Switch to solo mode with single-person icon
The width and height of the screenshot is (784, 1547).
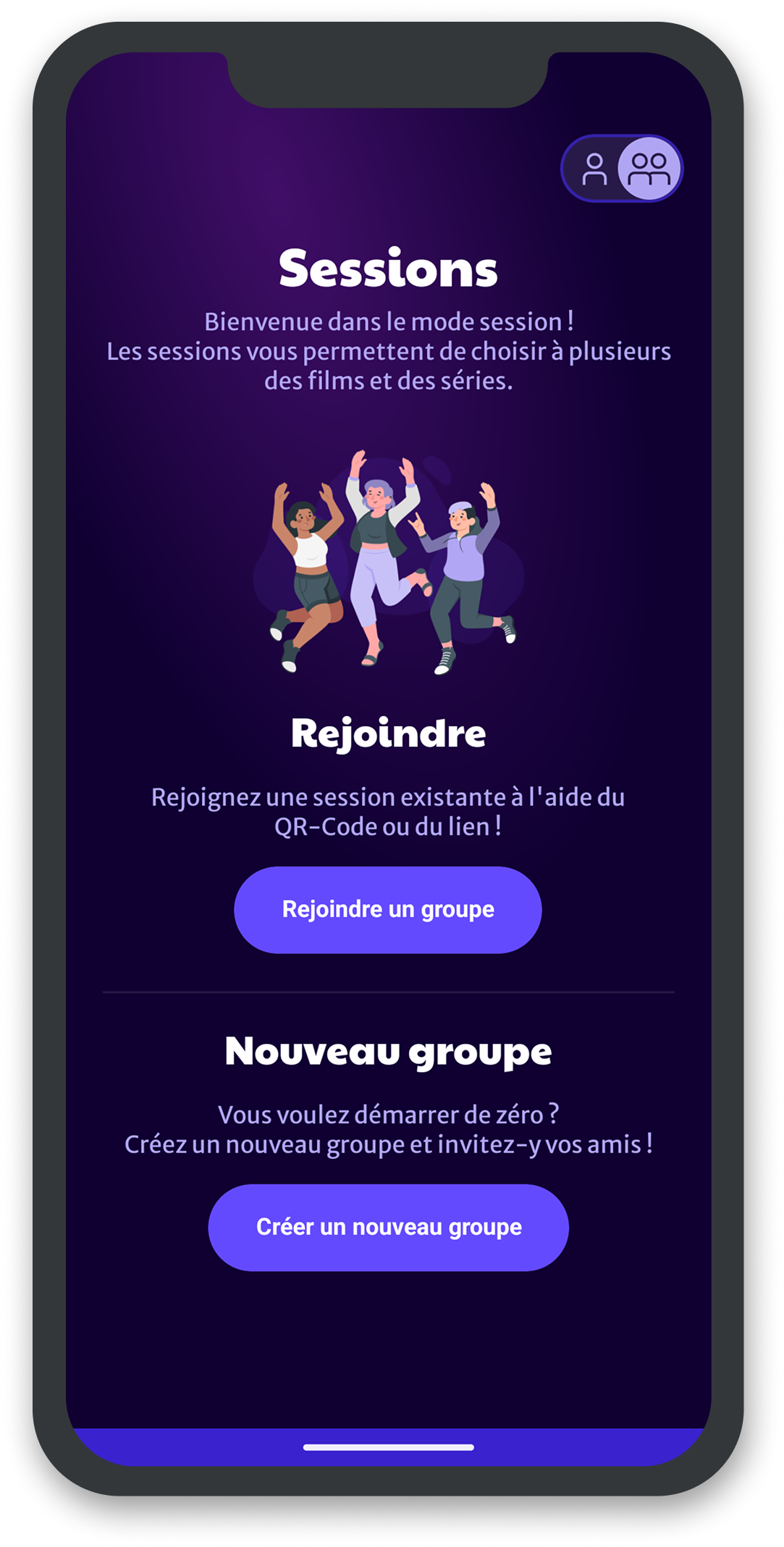(x=594, y=169)
